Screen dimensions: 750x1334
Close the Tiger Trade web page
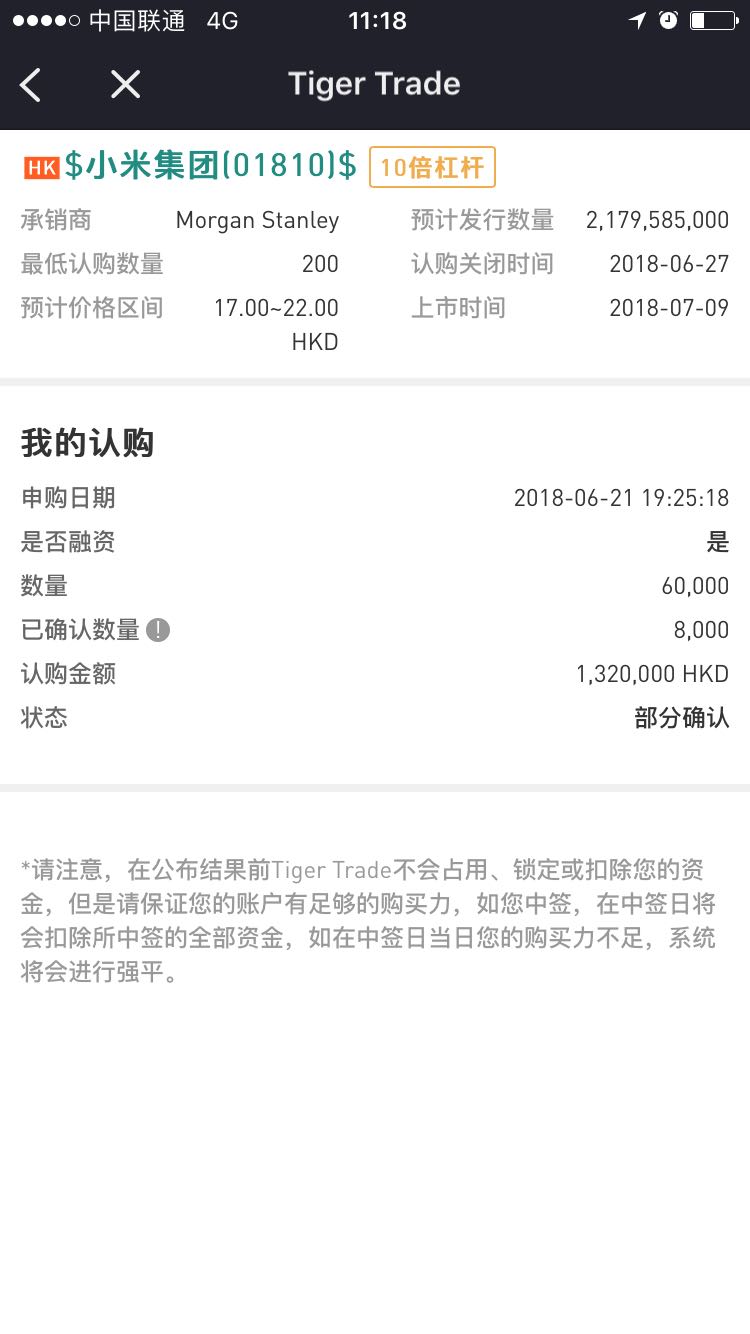pos(125,85)
